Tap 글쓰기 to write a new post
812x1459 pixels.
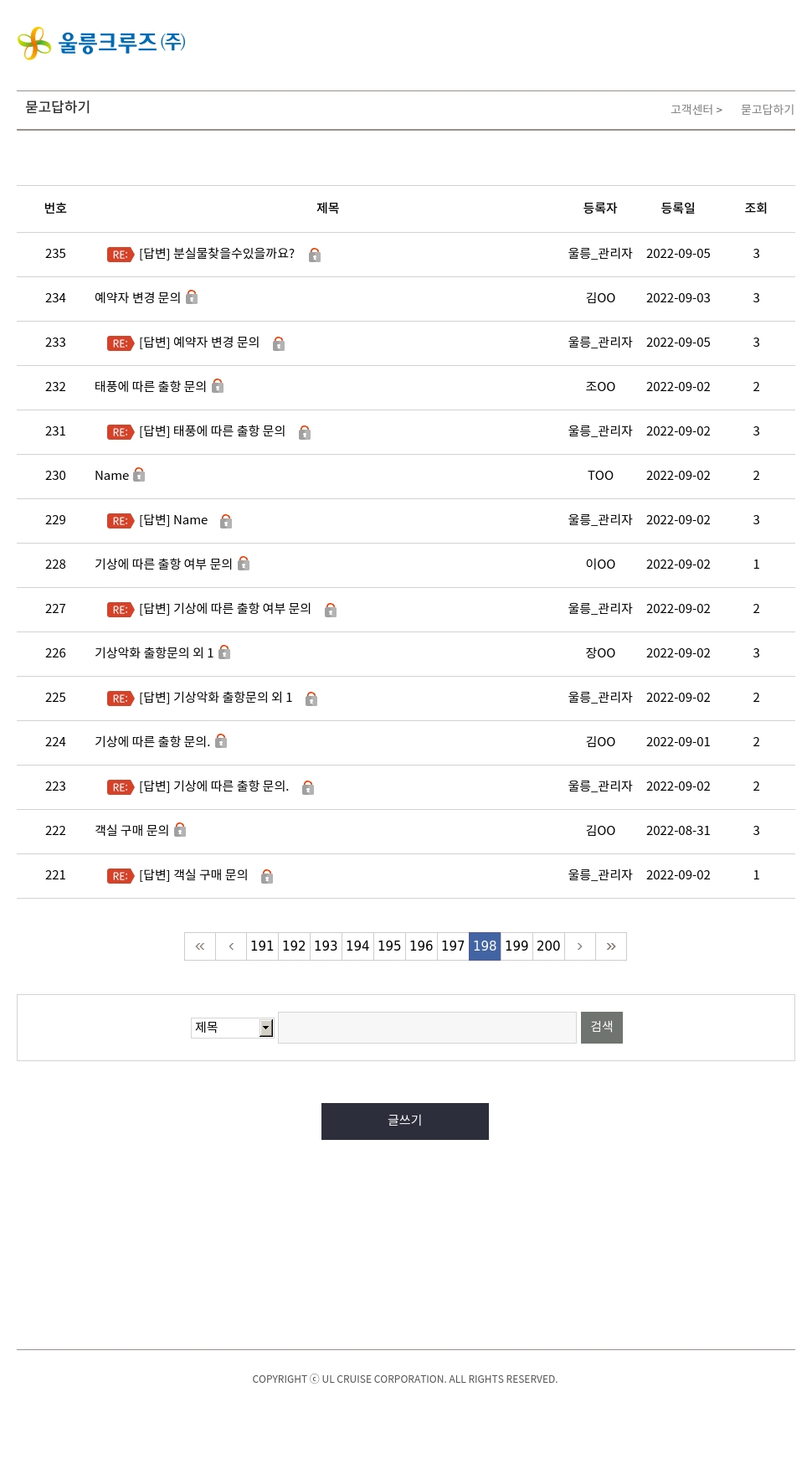point(405,1121)
